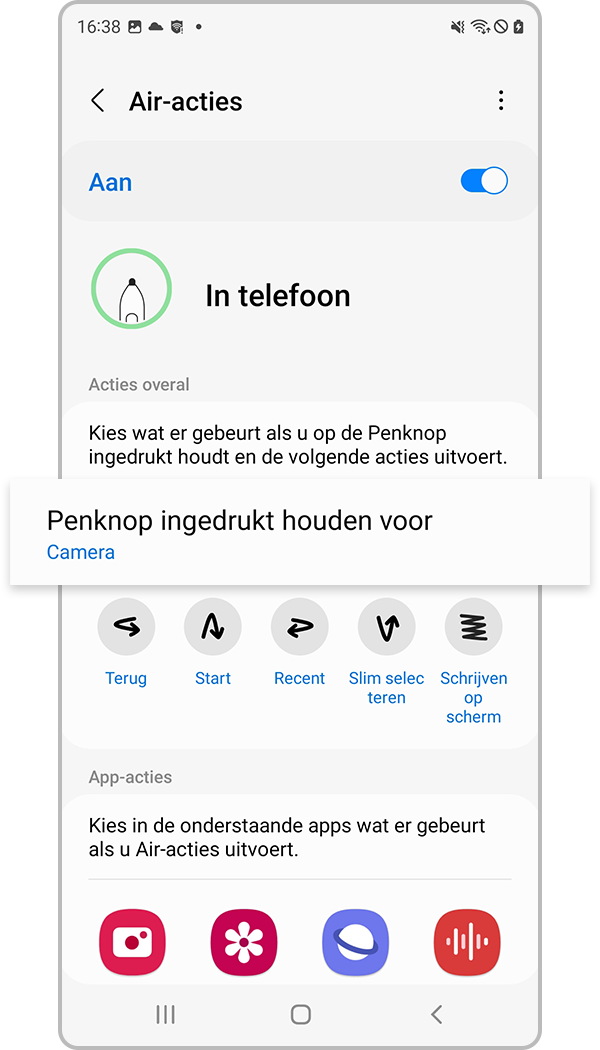Viewport: 600px width, 1050px height.
Task: Open Penknop ingedrukt houden voor setting
Action: coord(300,534)
